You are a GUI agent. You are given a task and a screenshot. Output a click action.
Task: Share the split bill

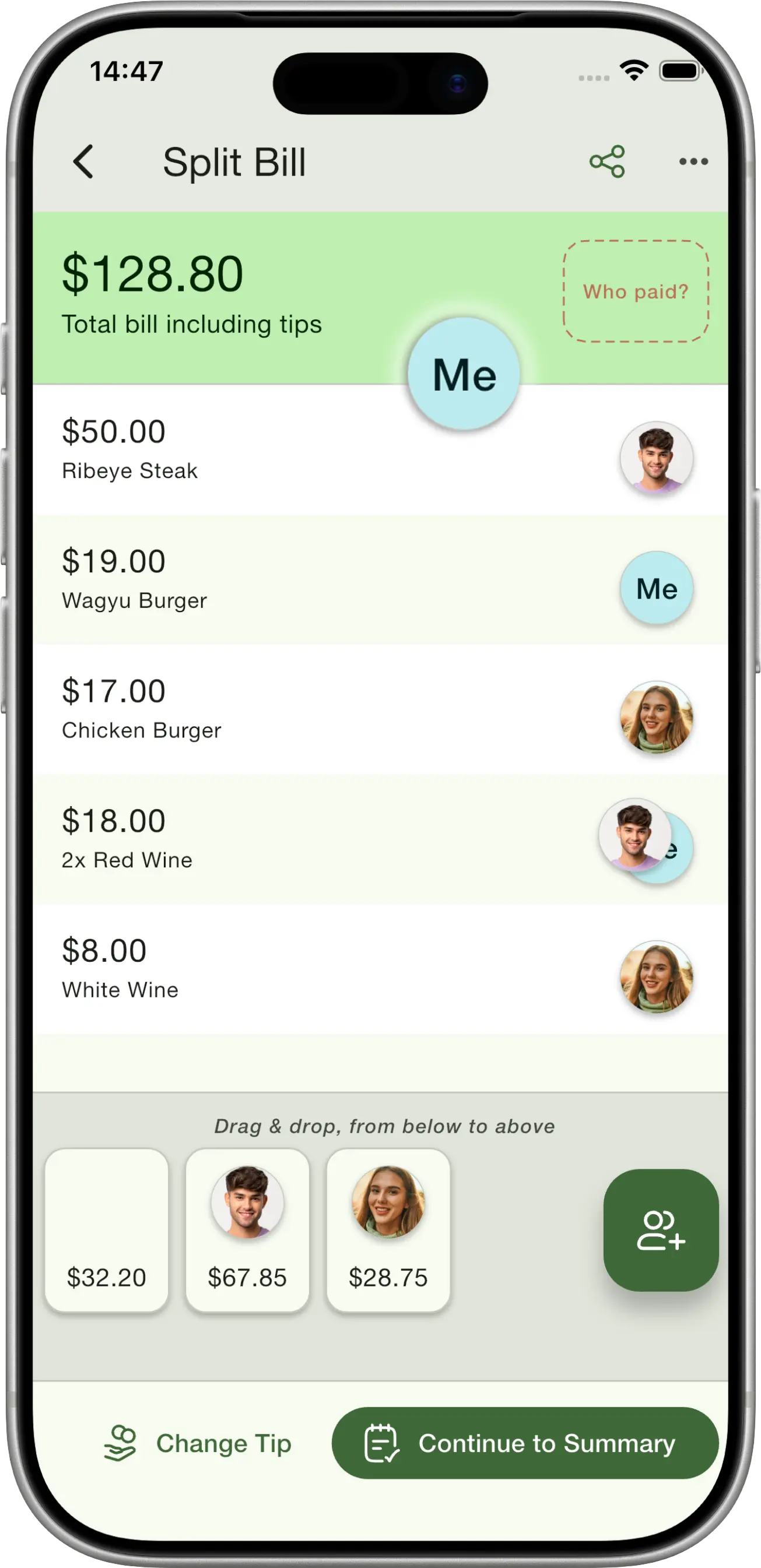pyautogui.click(x=607, y=162)
